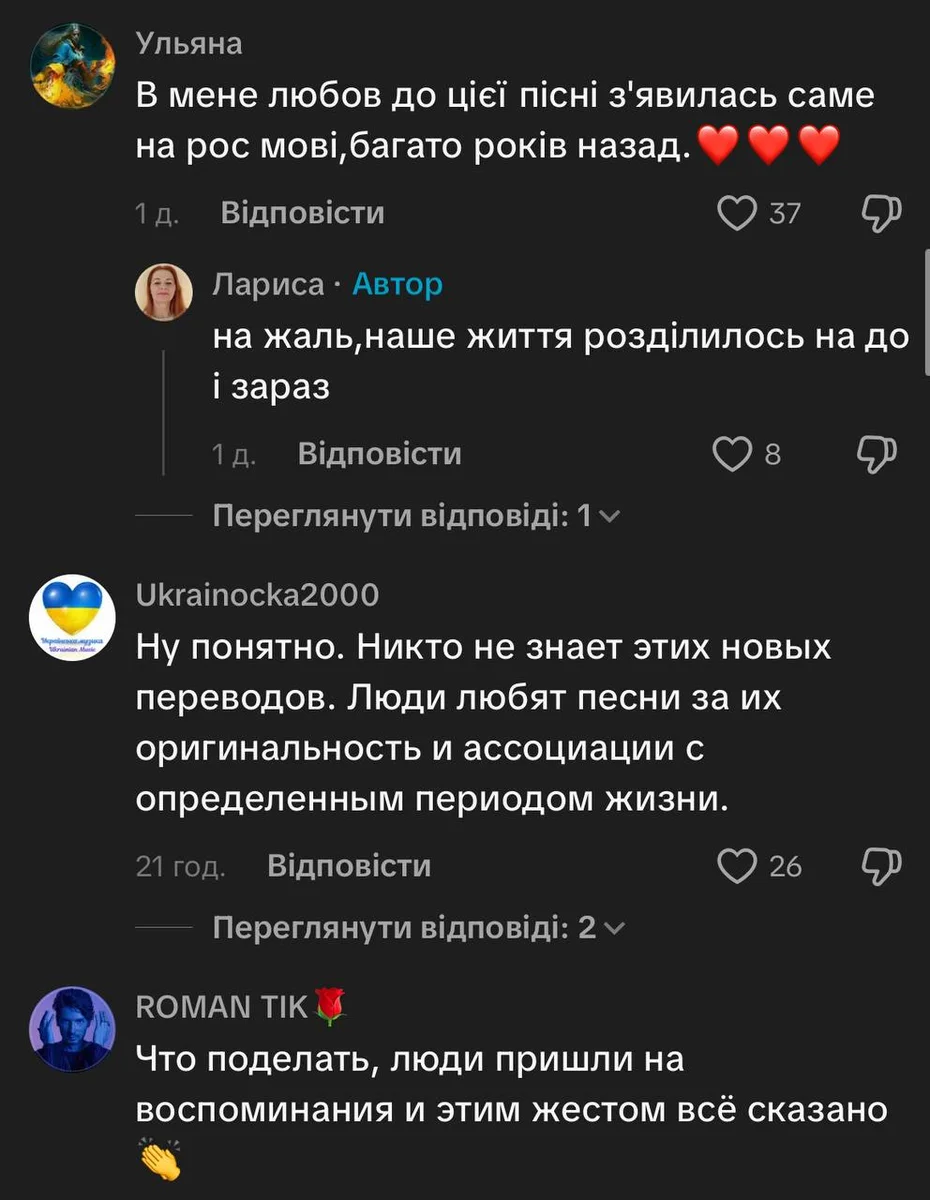
Task: Open ROMAN TIK's profile avatar
Action: (73, 1029)
